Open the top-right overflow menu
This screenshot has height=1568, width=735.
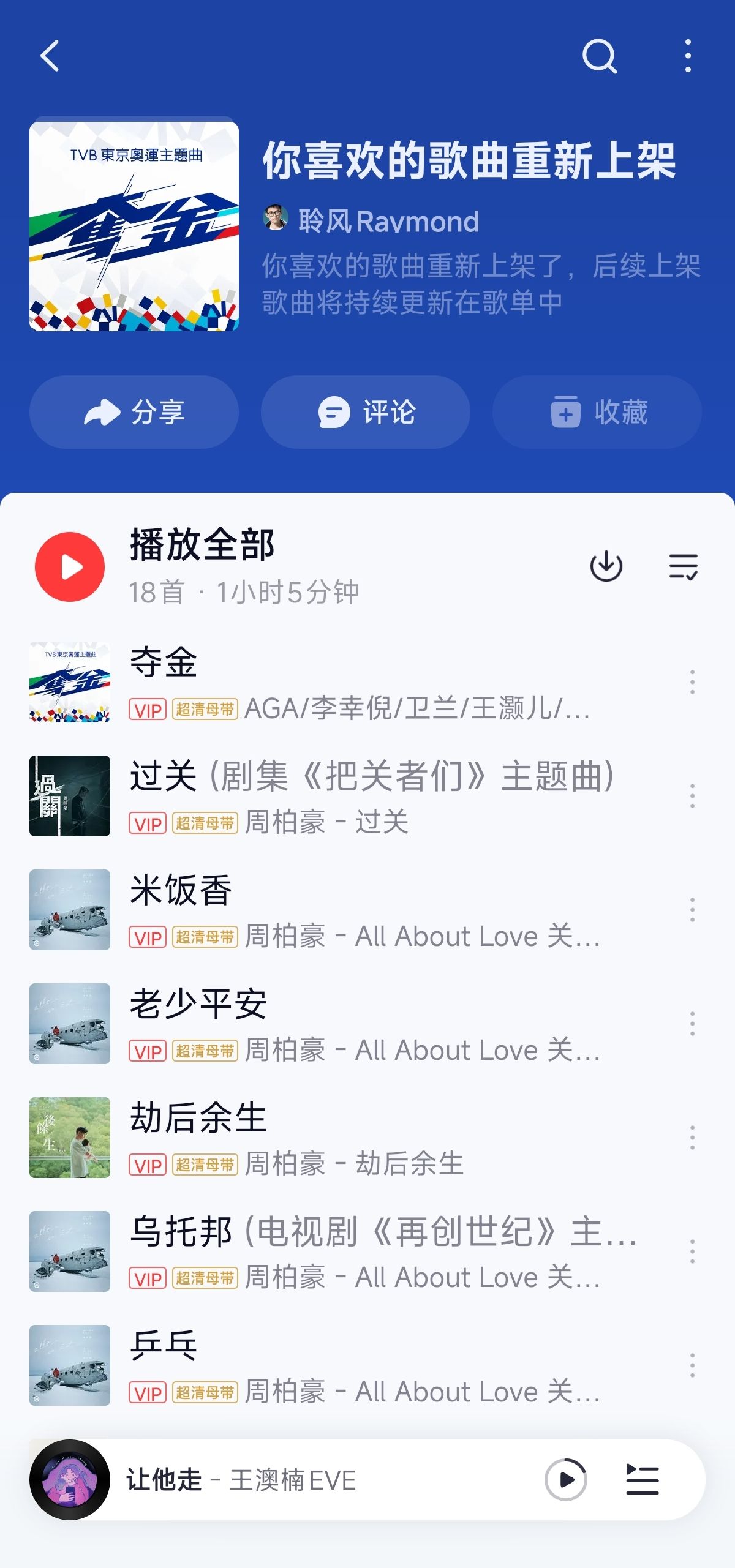click(x=688, y=56)
